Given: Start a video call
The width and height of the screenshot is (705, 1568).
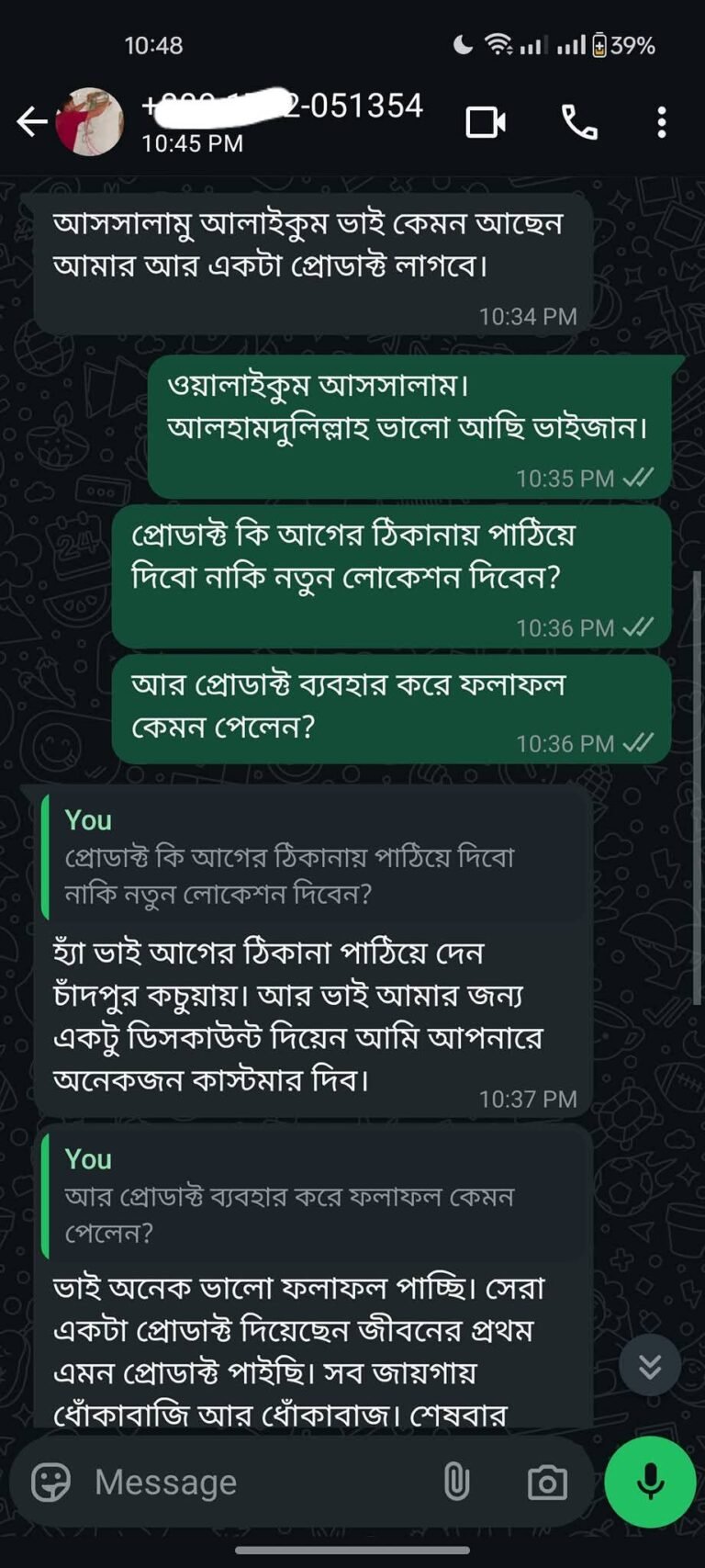Looking at the screenshot, I should [x=485, y=122].
